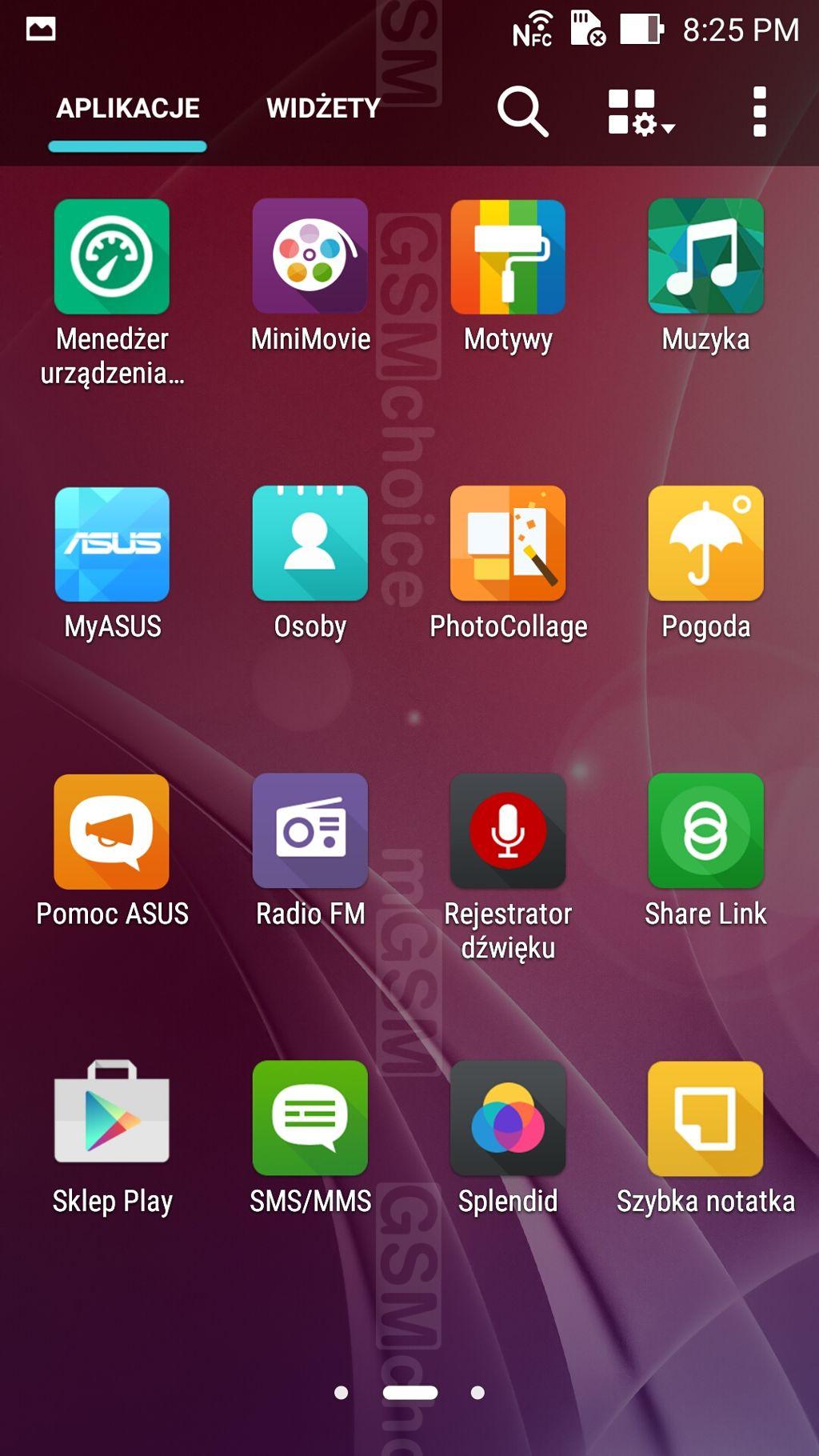This screenshot has height=1456, width=819.
Task: Open the app grid layout settings
Action: [640, 111]
